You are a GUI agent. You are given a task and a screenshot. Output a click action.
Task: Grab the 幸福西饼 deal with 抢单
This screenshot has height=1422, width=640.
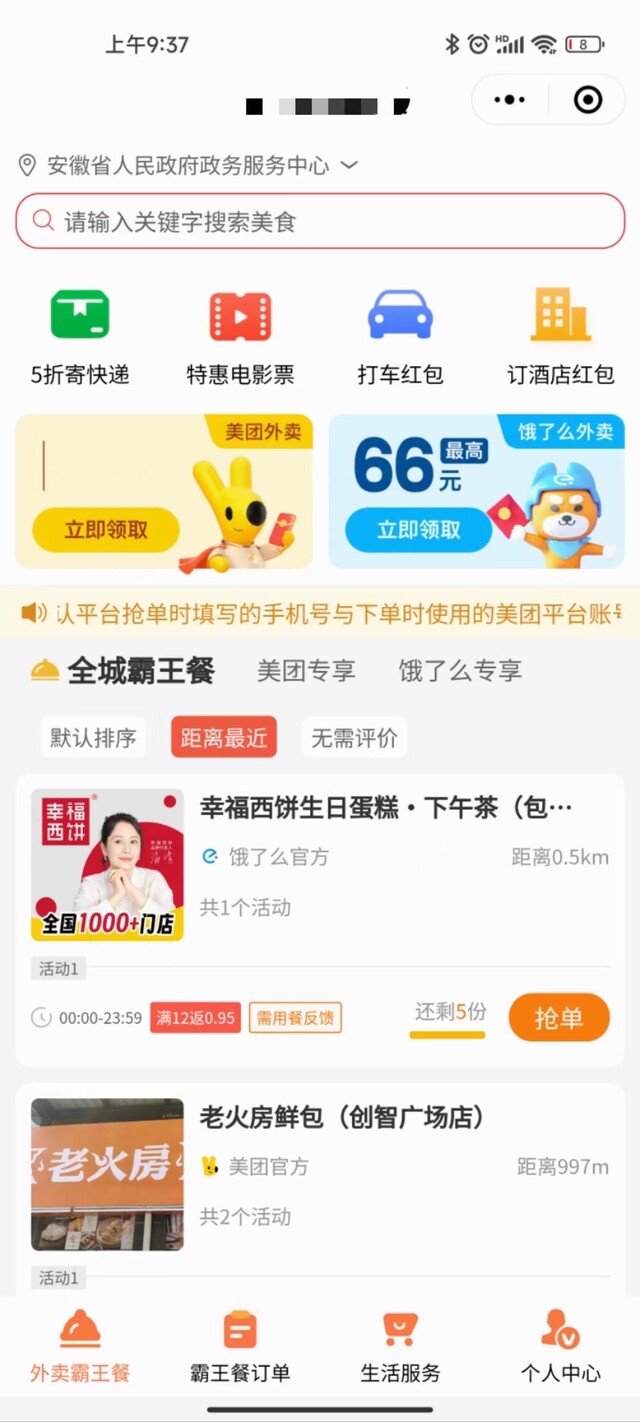click(559, 1018)
